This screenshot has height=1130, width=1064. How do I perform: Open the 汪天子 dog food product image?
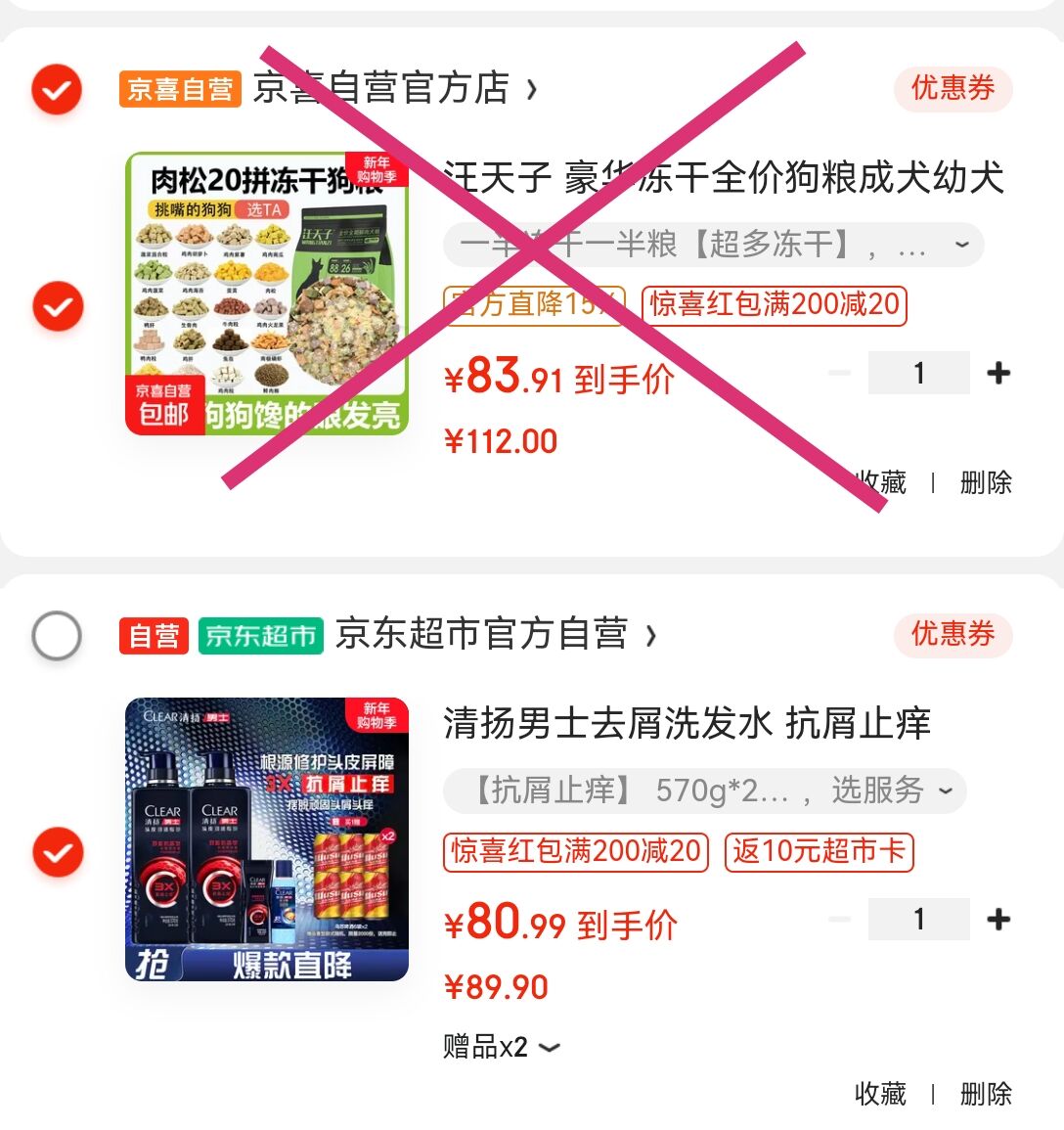[x=267, y=293]
